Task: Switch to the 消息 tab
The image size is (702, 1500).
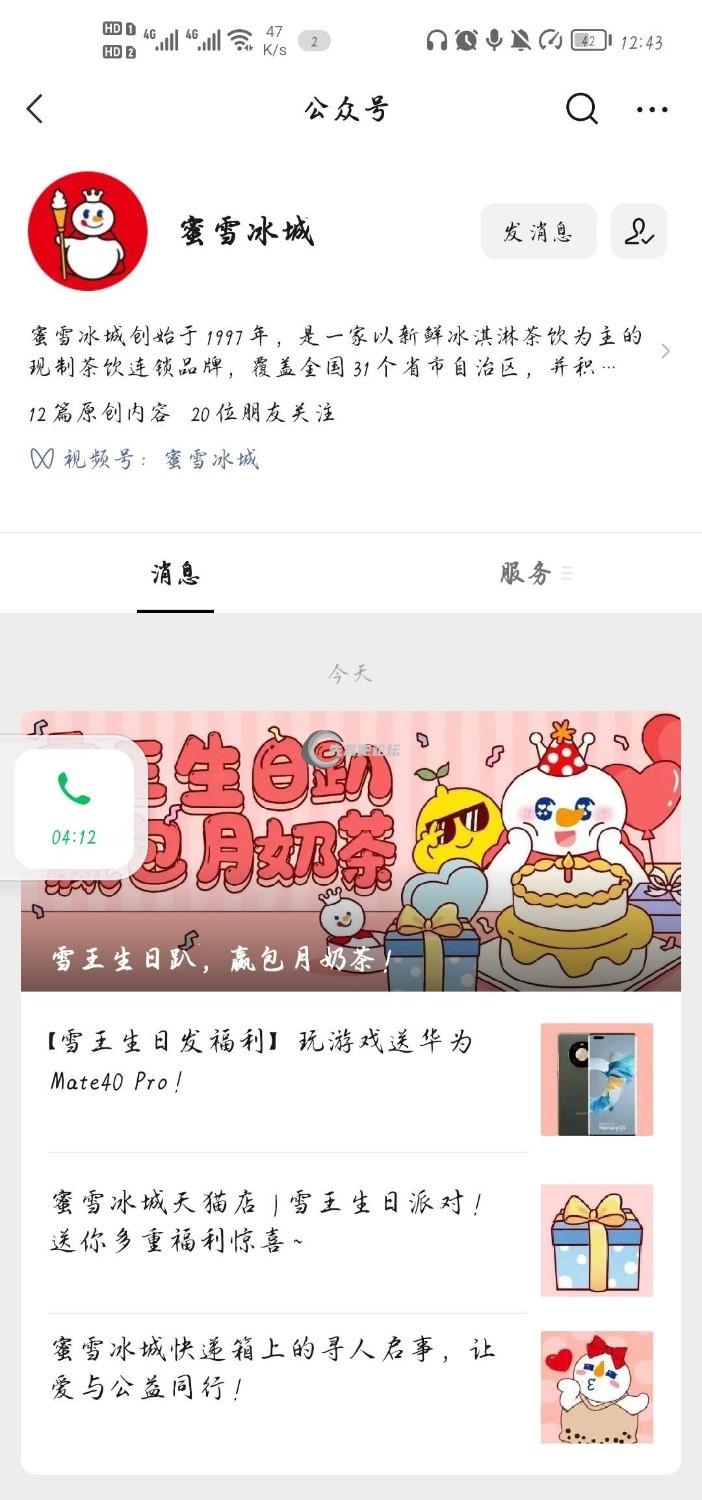Action: point(176,574)
